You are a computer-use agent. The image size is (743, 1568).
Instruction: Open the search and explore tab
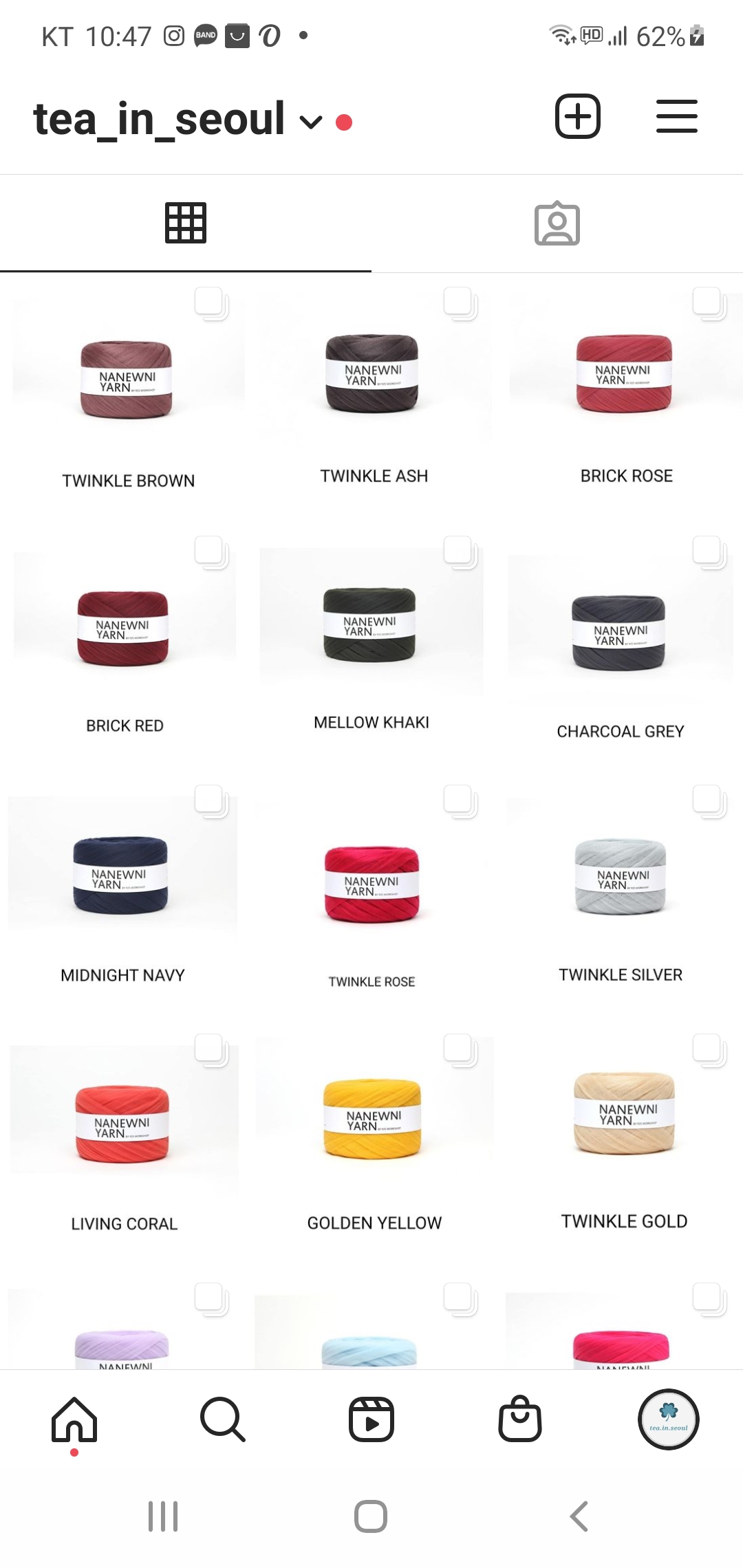coord(223,1419)
